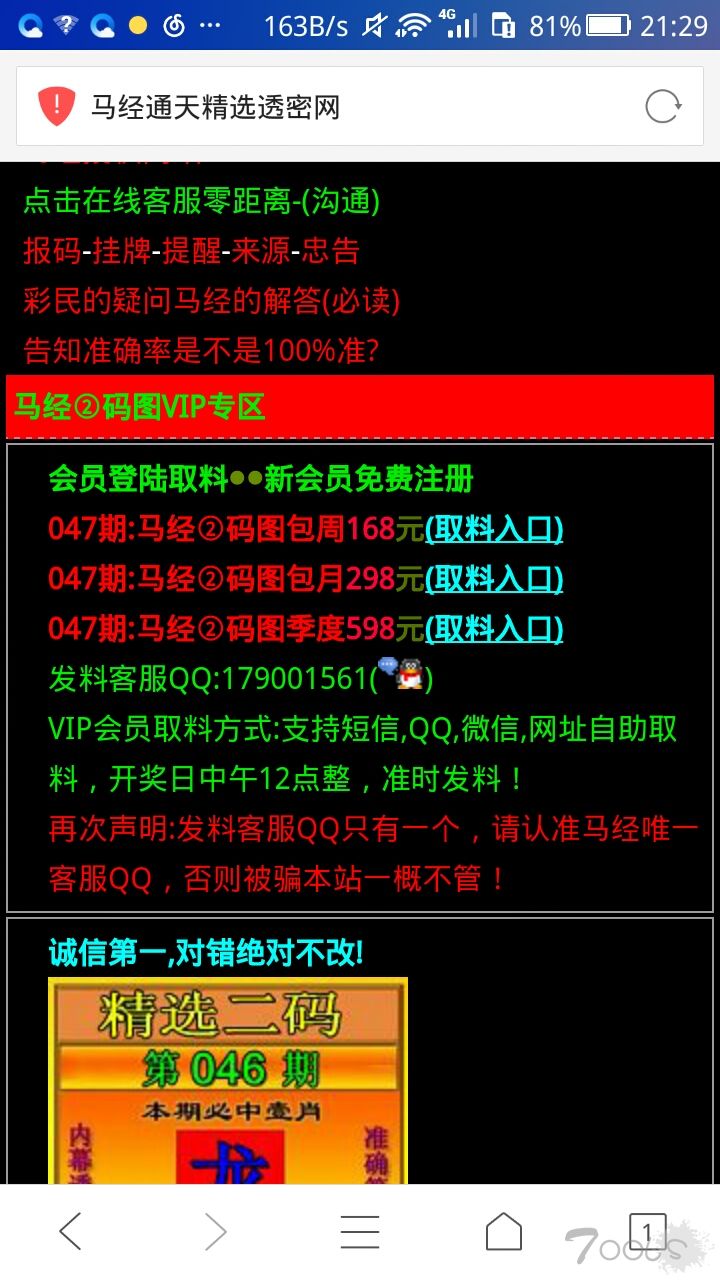720x1280 pixels.
Task: Go forward with the browser forward arrow
Action: [215, 1232]
